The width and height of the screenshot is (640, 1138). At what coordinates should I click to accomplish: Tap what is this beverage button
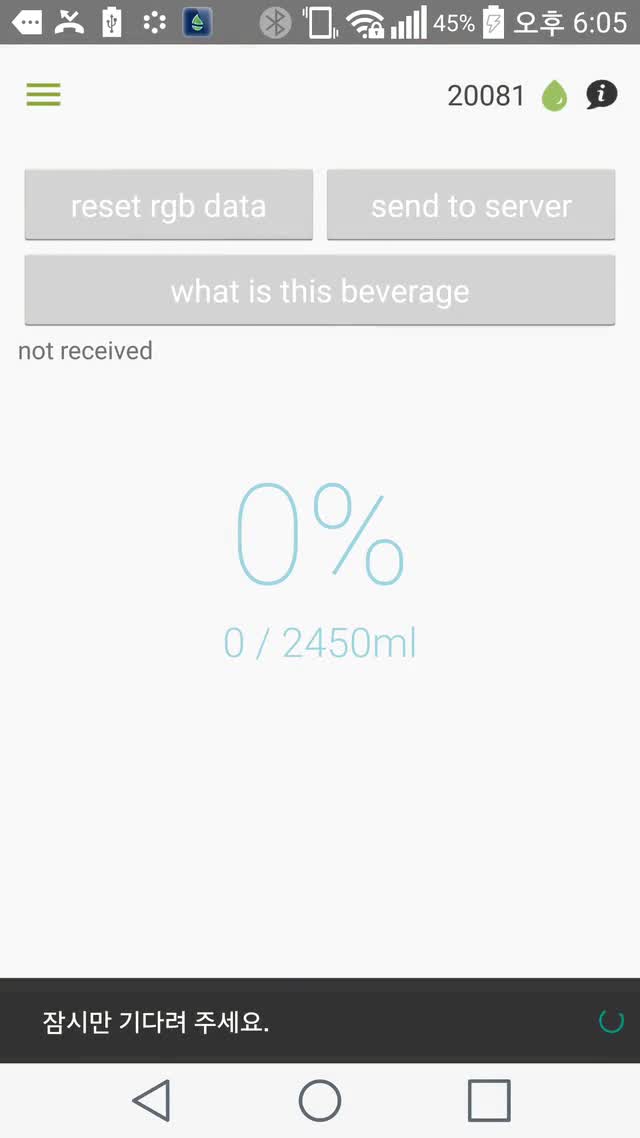pos(320,290)
